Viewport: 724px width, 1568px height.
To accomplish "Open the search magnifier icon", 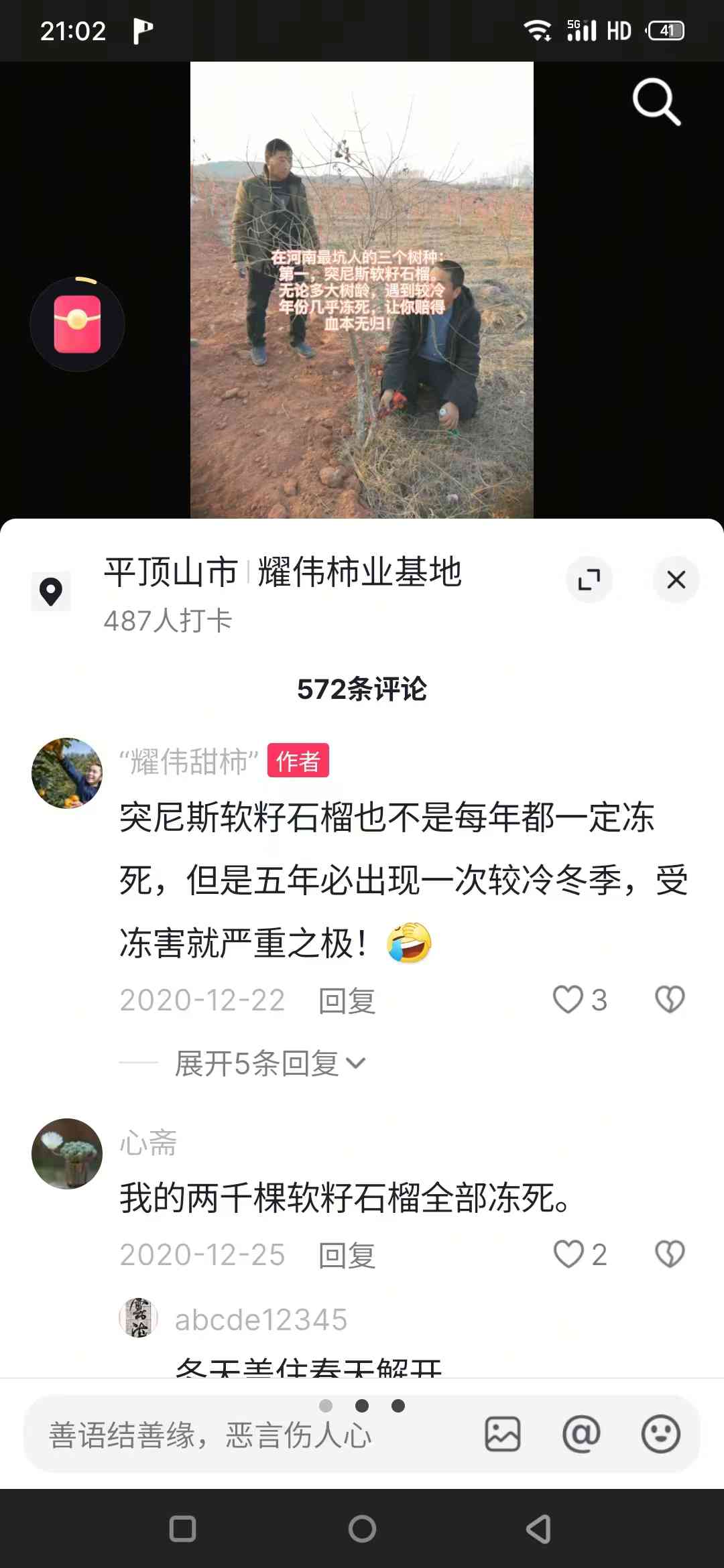I will click(656, 102).
